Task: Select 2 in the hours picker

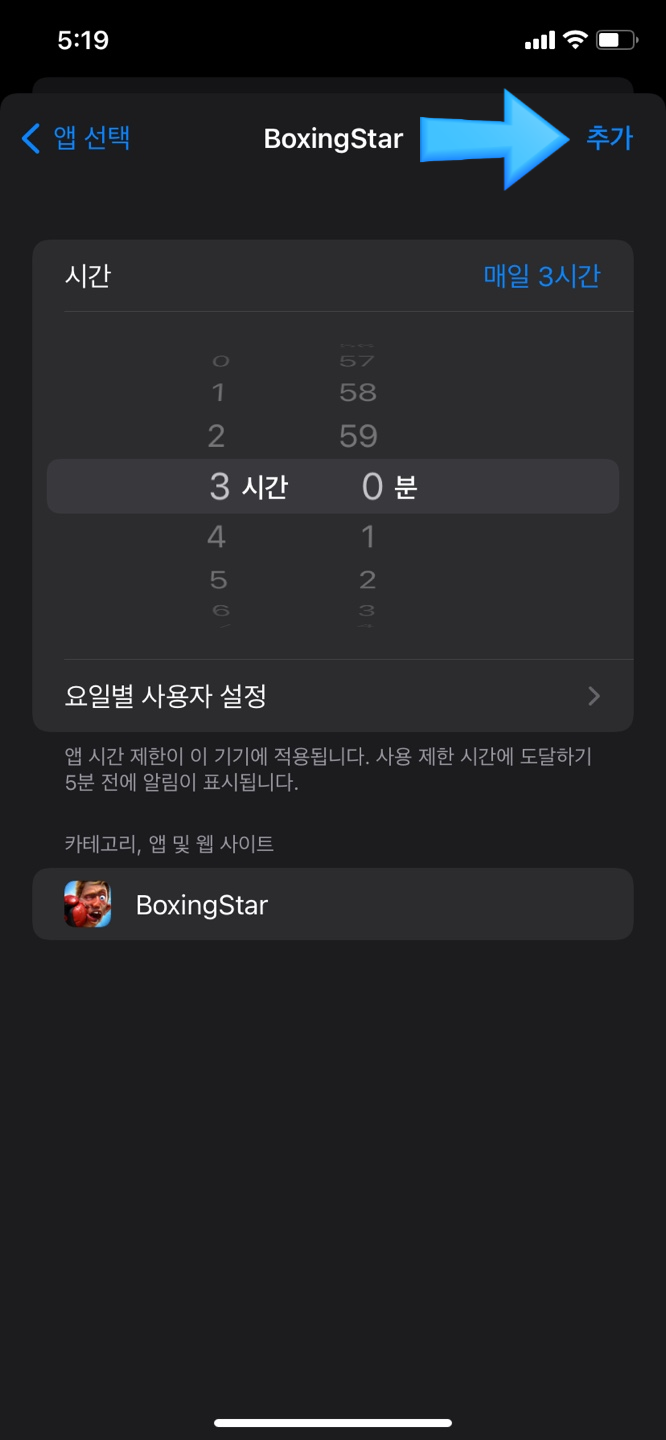Action: click(217, 436)
